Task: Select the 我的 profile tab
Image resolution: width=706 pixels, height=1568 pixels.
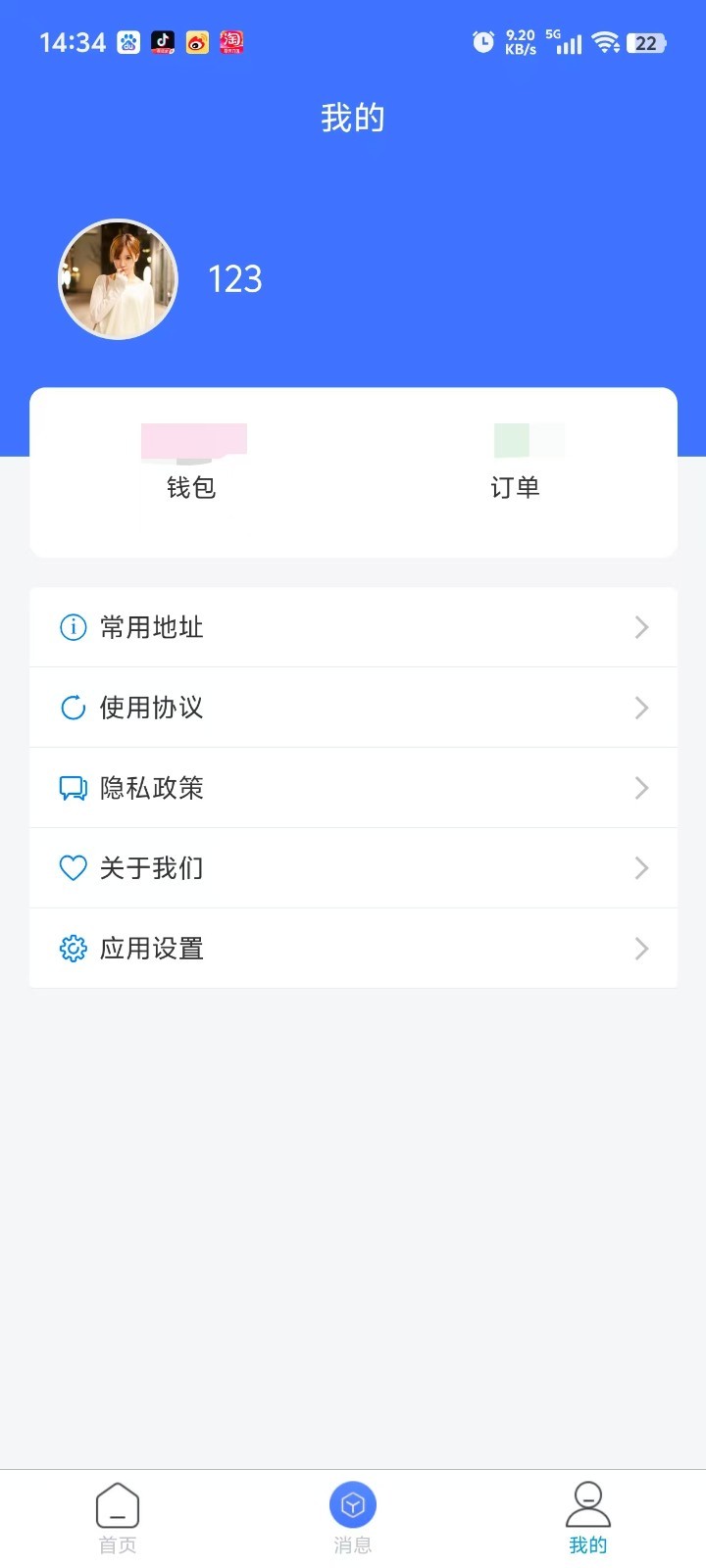Action: 587,1517
